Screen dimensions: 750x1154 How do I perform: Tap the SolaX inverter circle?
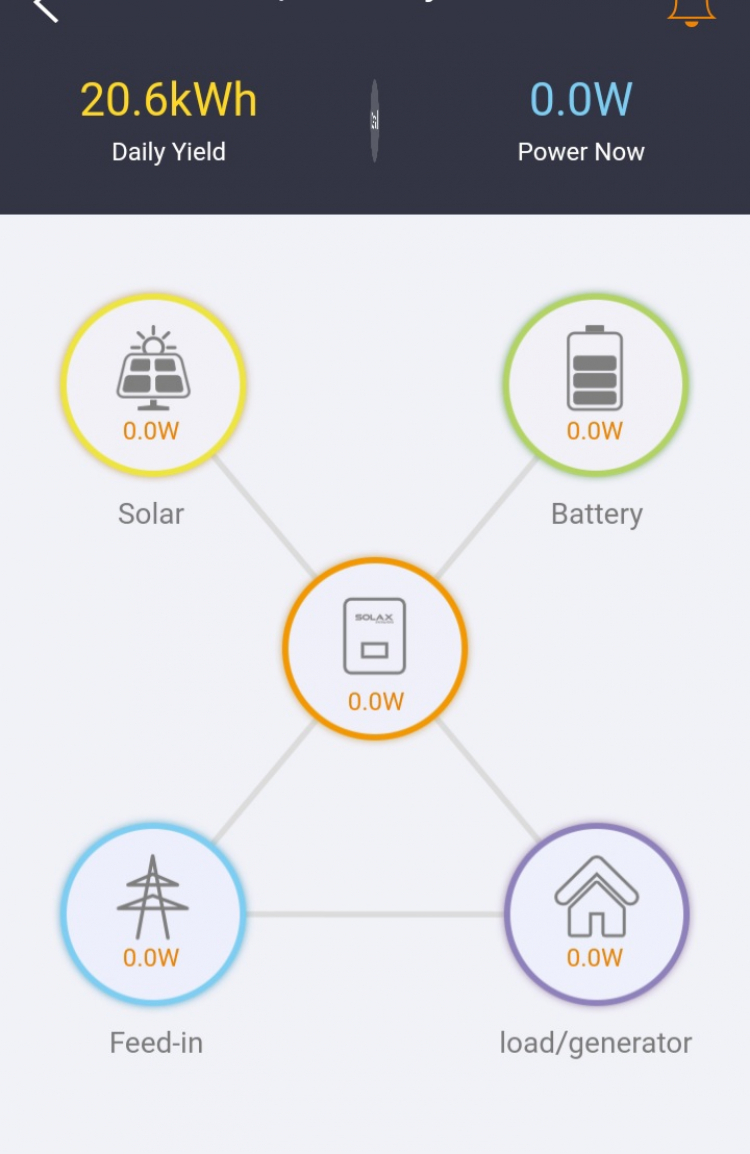(375, 648)
